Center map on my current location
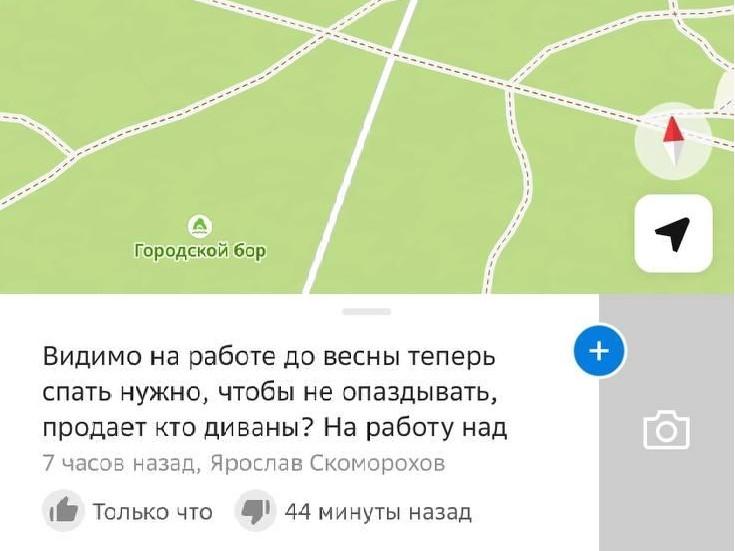 point(673,234)
